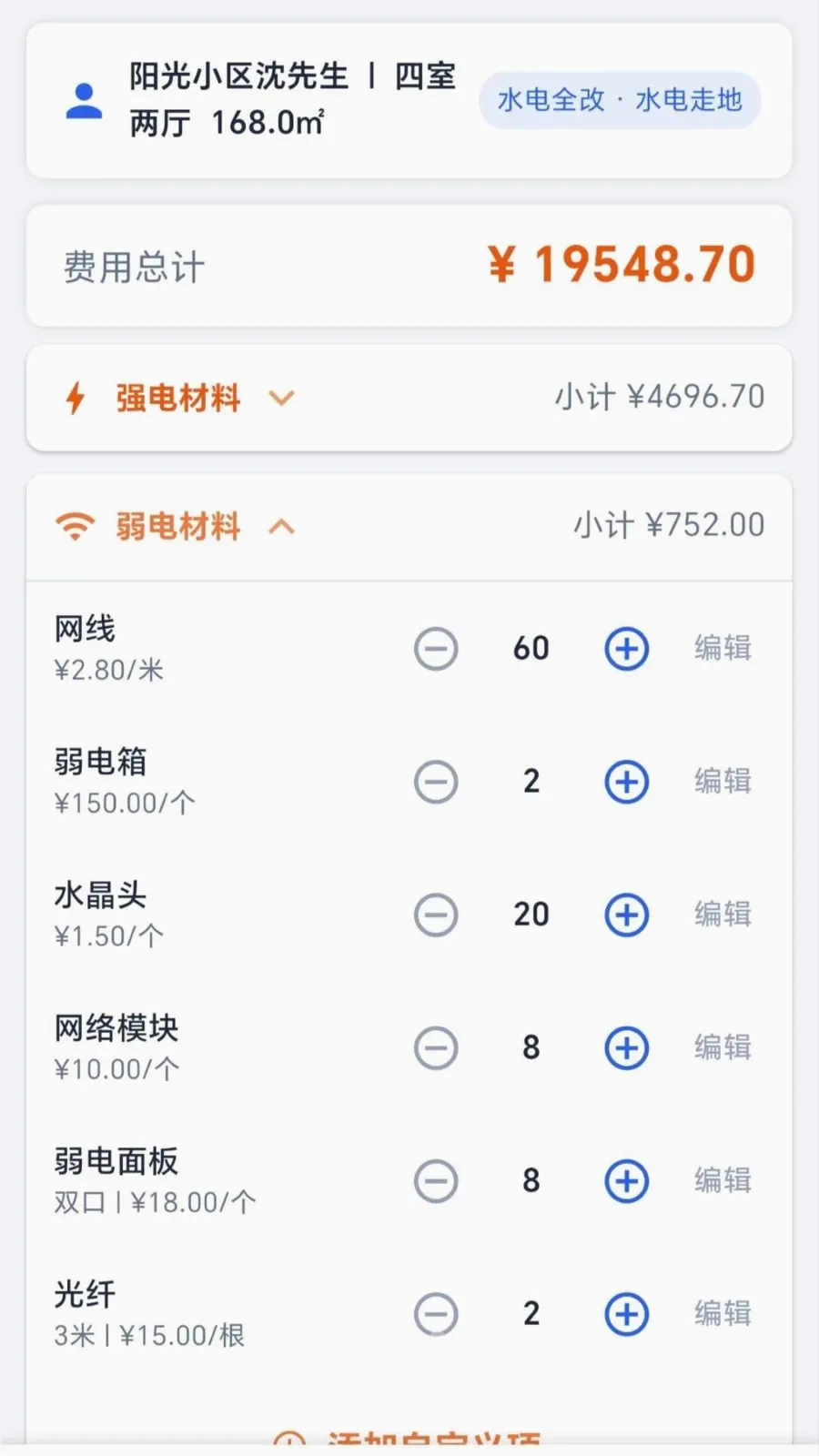
Task: Edit the 网络模块 item
Action: tap(723, 1046)
